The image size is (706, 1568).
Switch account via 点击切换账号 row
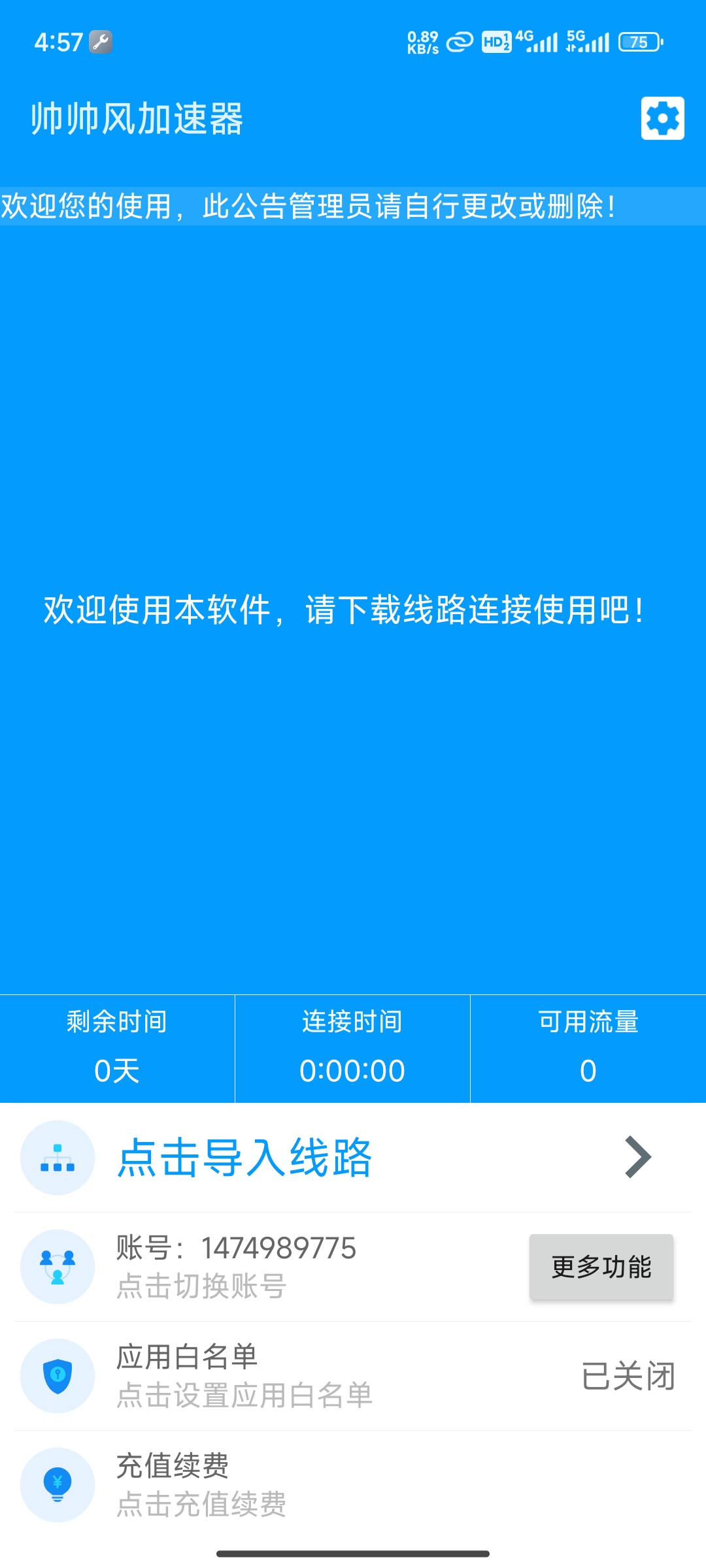(235, 1266)
